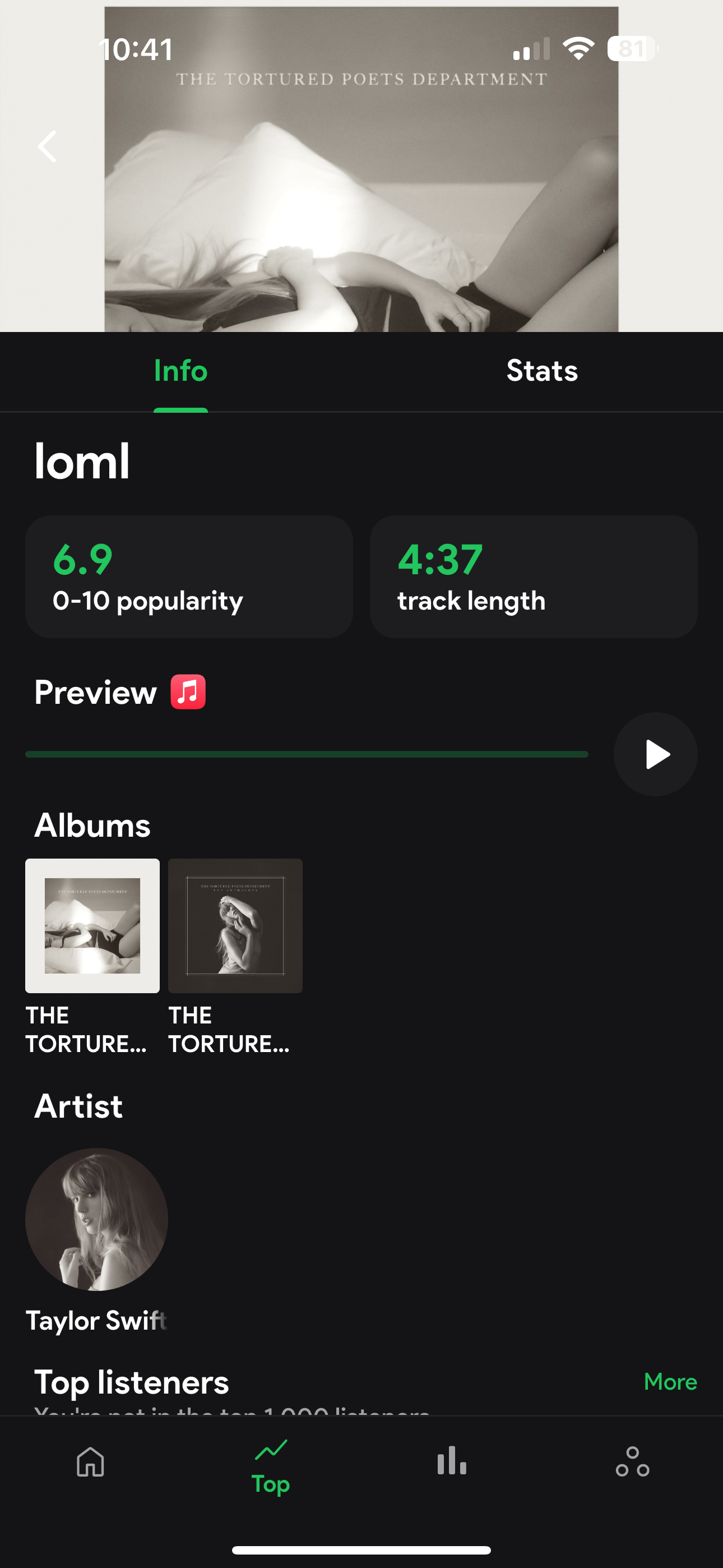The width and height of the screenshot is (723, 1568).
Task: Seek within the preview progress bar
Action: tap(307, 754)
